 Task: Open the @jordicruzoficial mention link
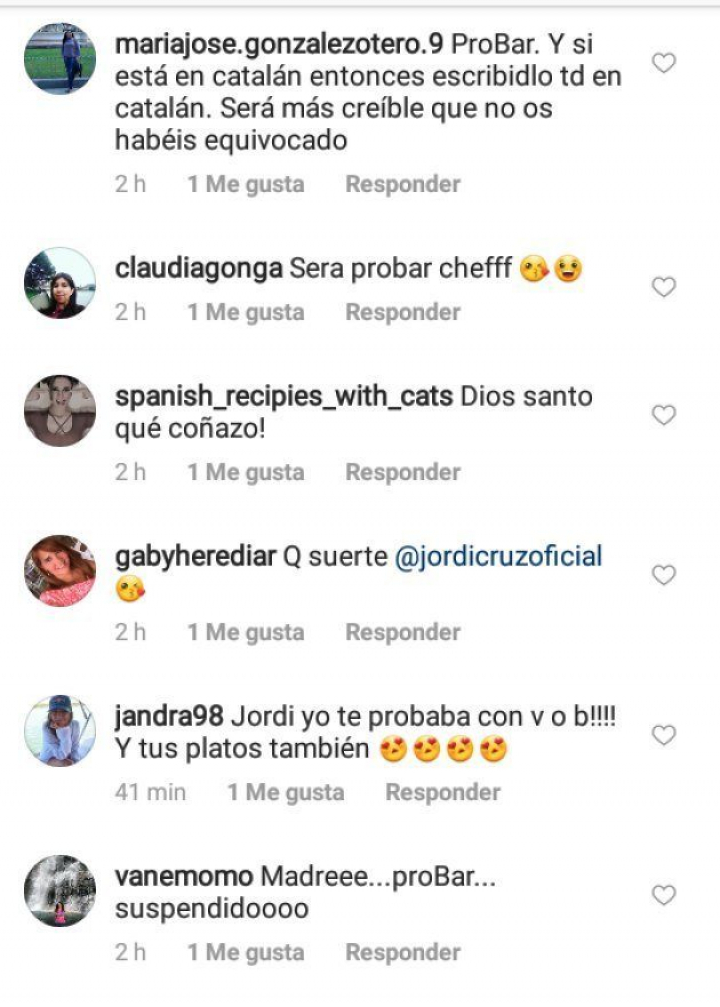pyautogui.click(x=499, y=557)
